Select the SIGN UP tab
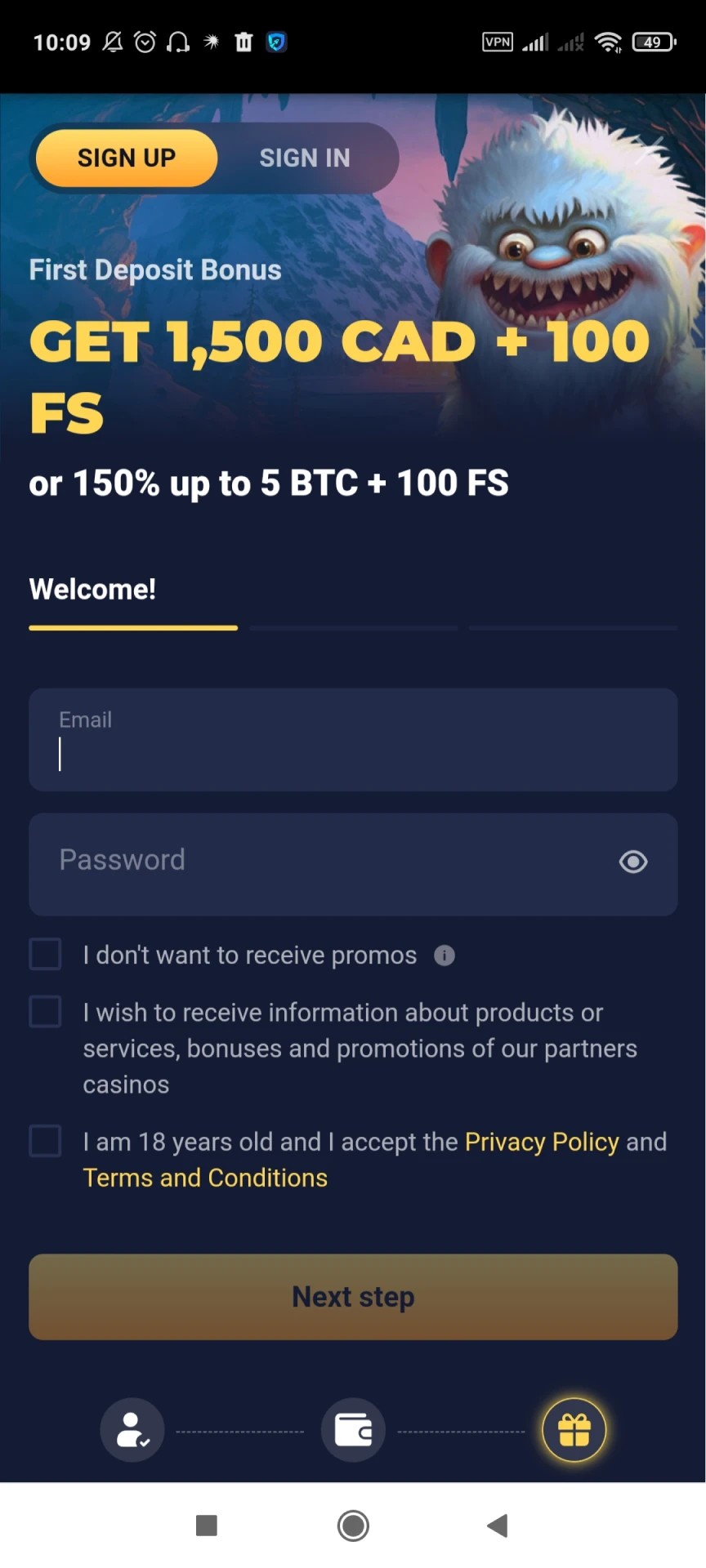 click(127, 158)
